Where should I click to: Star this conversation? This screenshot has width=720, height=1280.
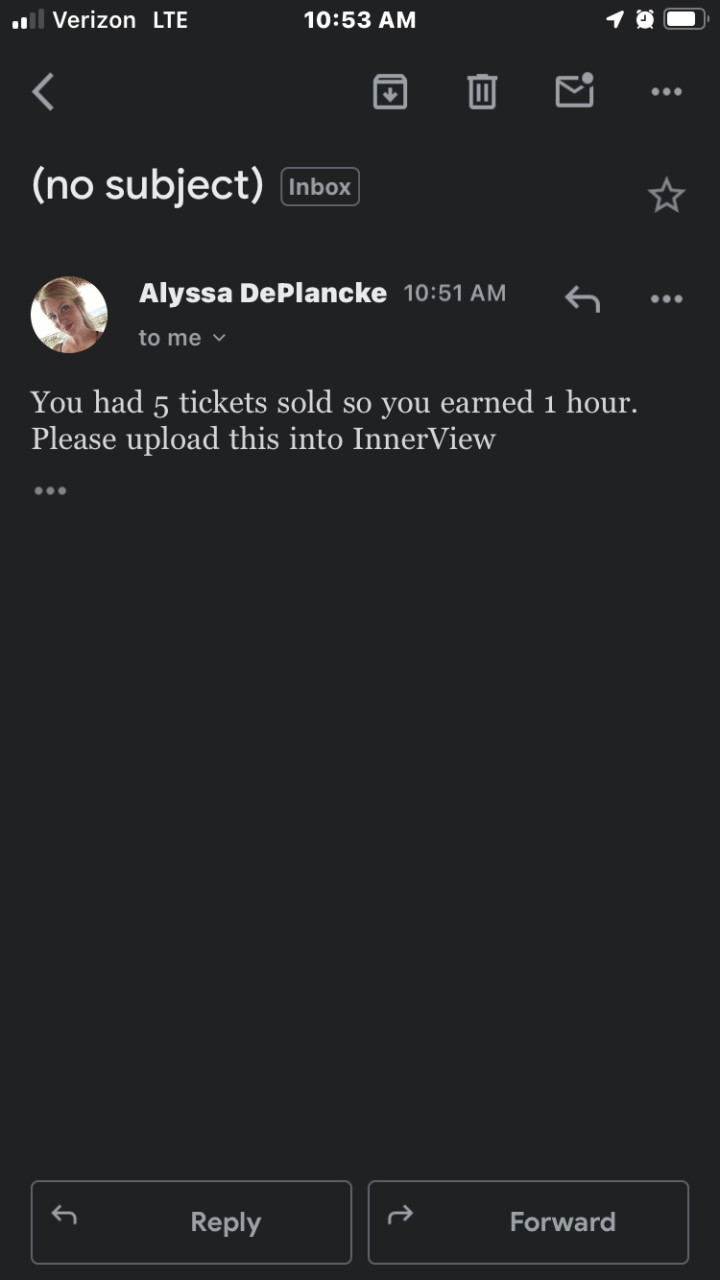click(x=666, y=195)
